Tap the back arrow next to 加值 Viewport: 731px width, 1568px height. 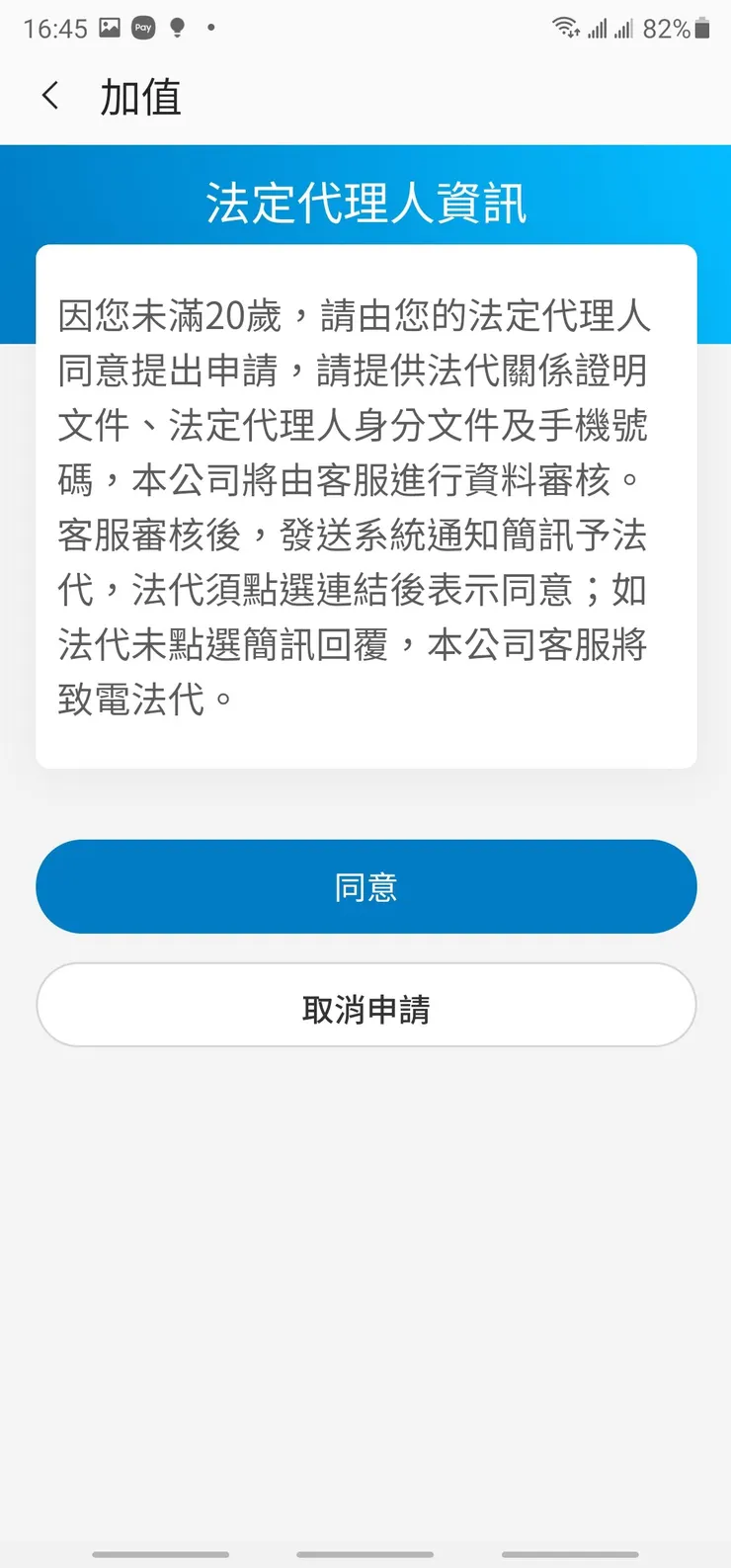click(49, 96)
